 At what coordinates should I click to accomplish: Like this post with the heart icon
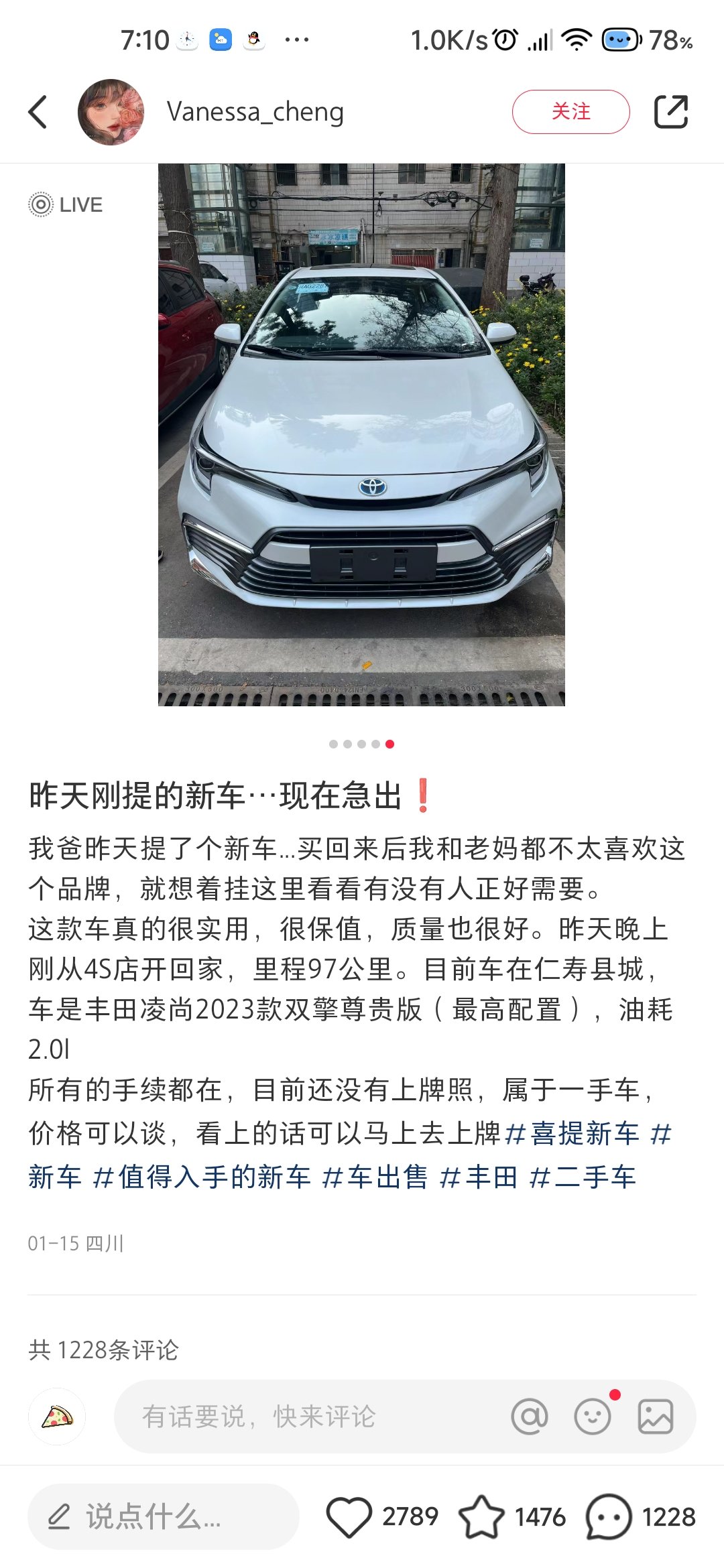349,1516
